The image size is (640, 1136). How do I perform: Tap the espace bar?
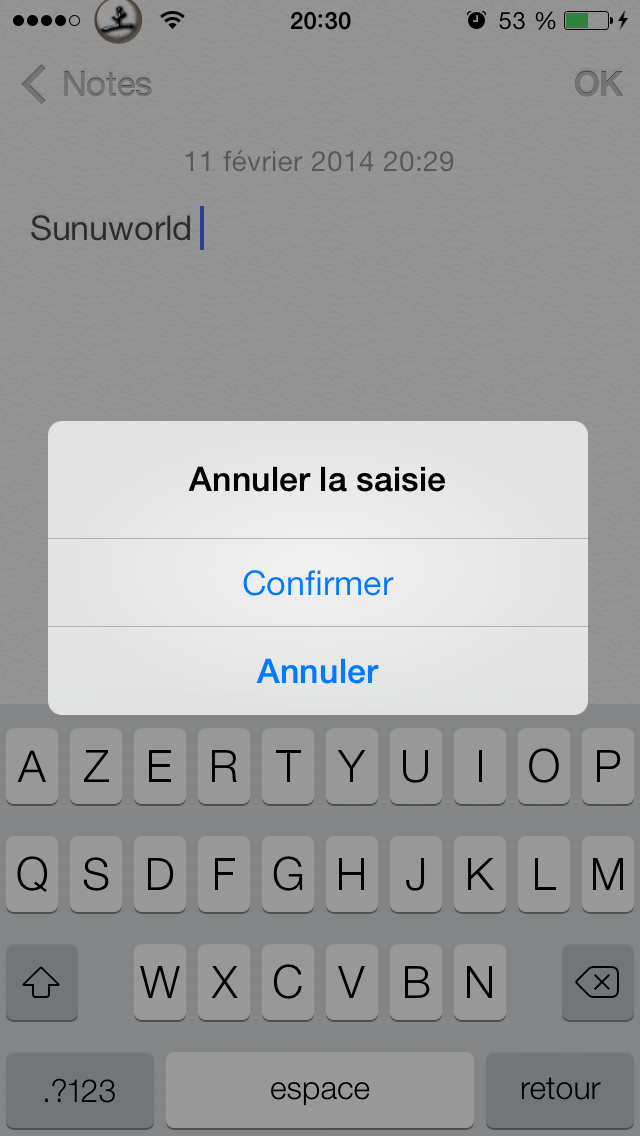click(320, 1090)
